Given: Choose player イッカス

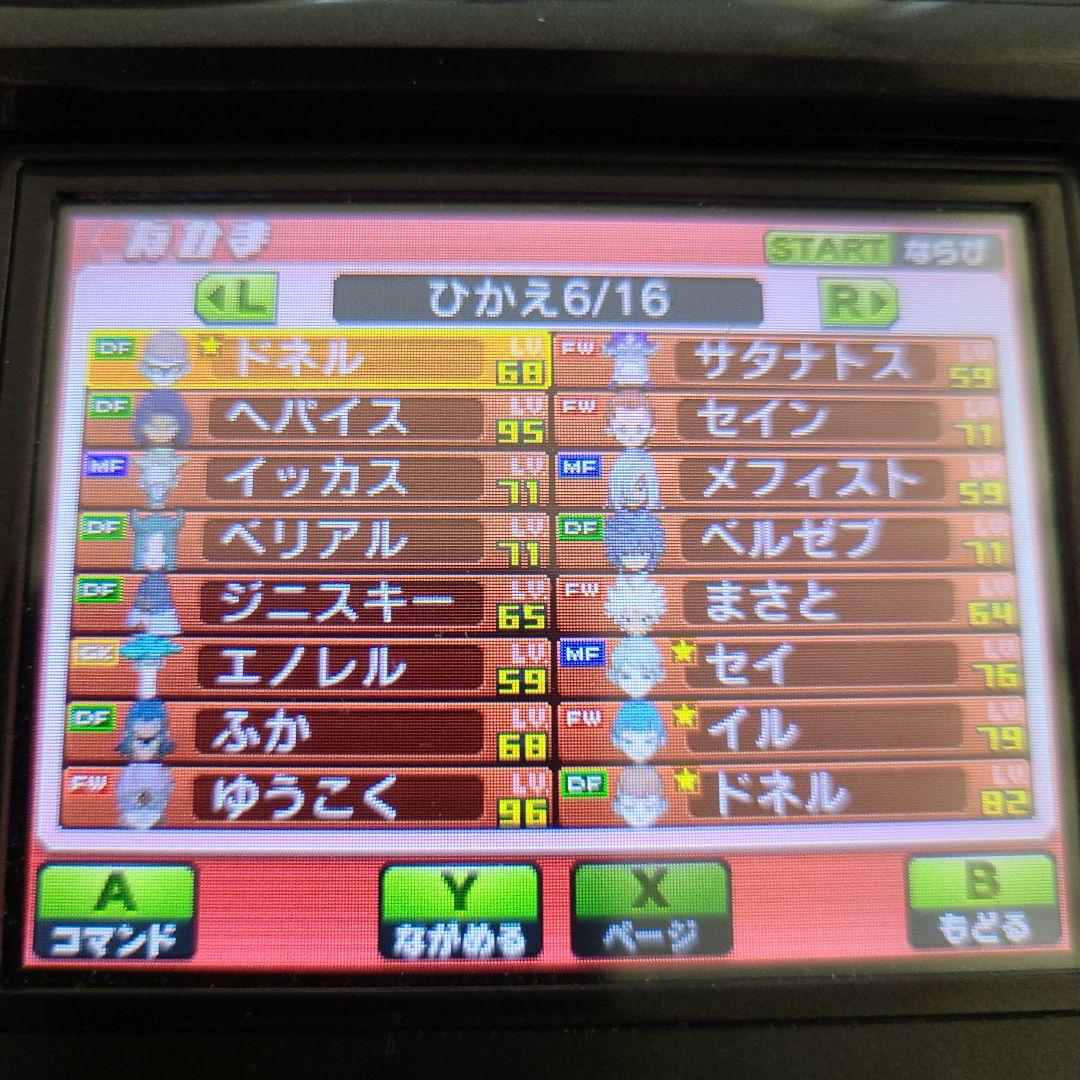Looking at the screenshot, I should click(x=320, y=479).
